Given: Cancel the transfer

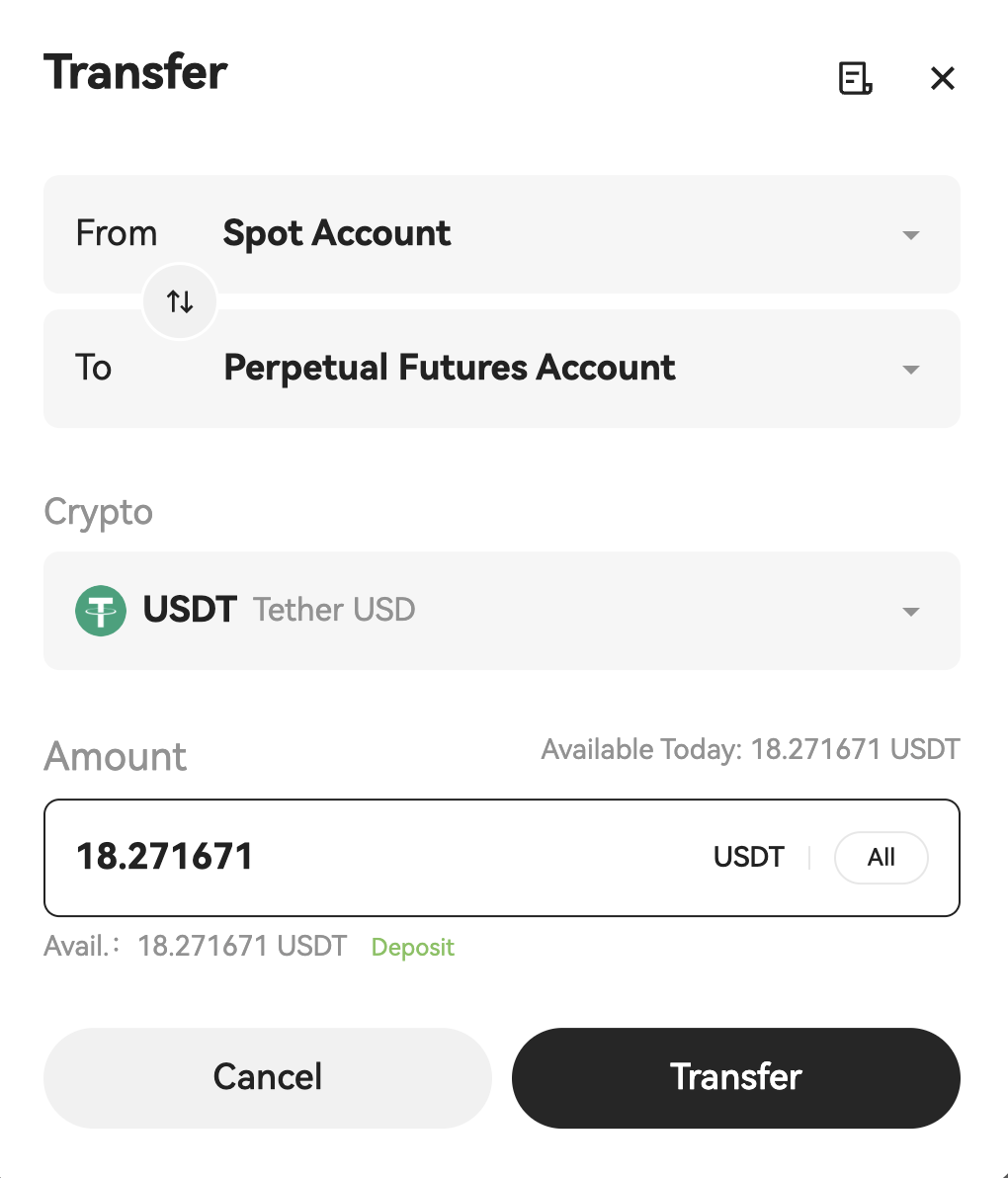Looking at the screenshot, I should tap(268, 1077).
